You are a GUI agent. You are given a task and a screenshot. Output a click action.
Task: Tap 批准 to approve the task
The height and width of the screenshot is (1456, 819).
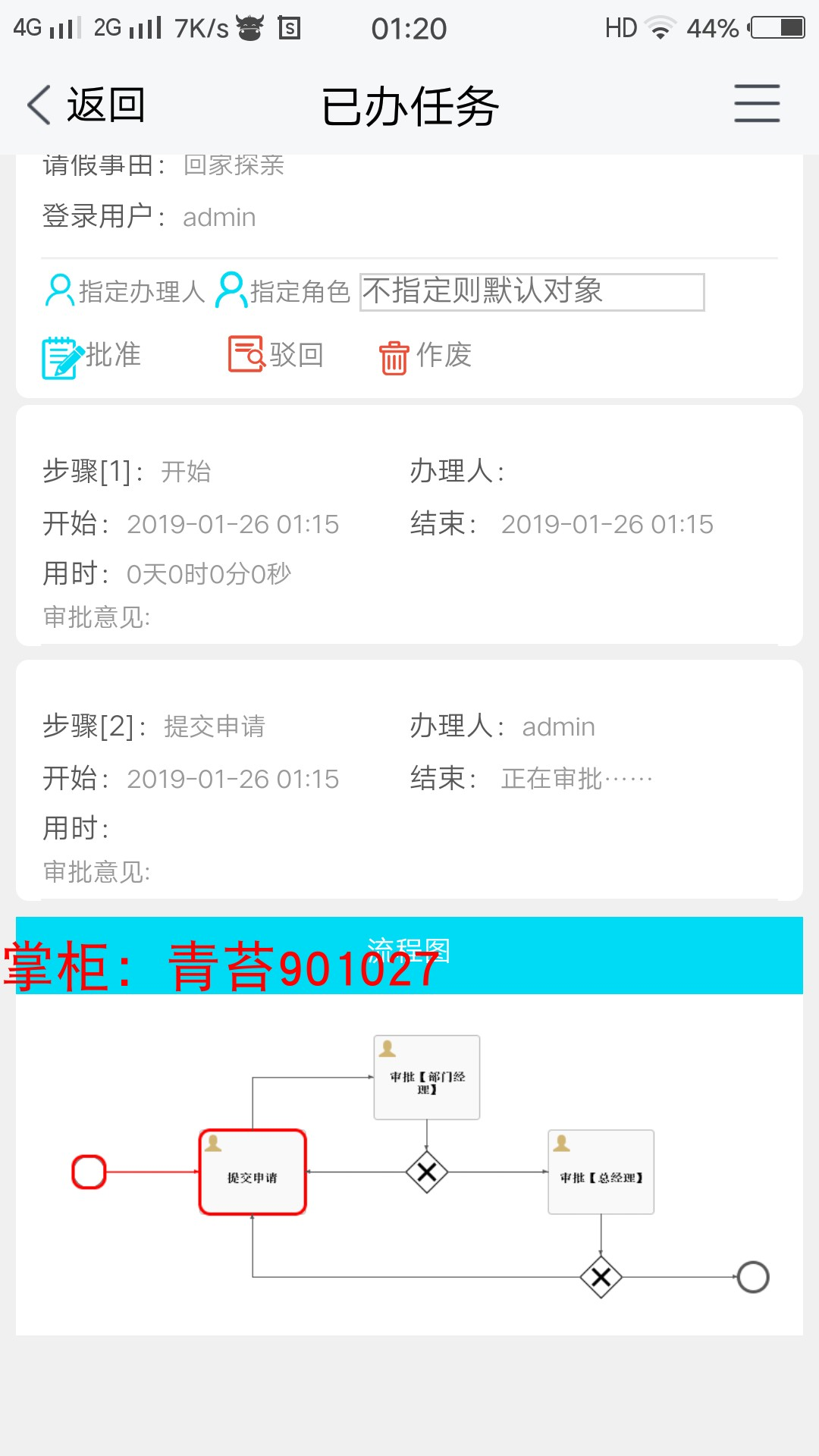[93, 356]
